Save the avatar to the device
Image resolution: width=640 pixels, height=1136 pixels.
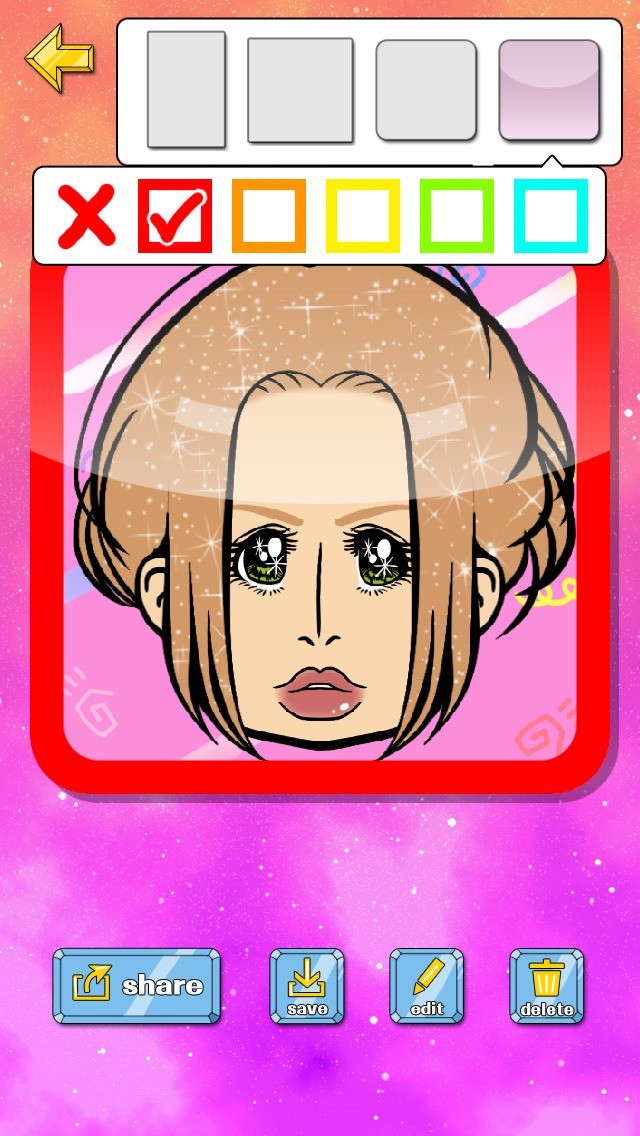click(307, 986)
